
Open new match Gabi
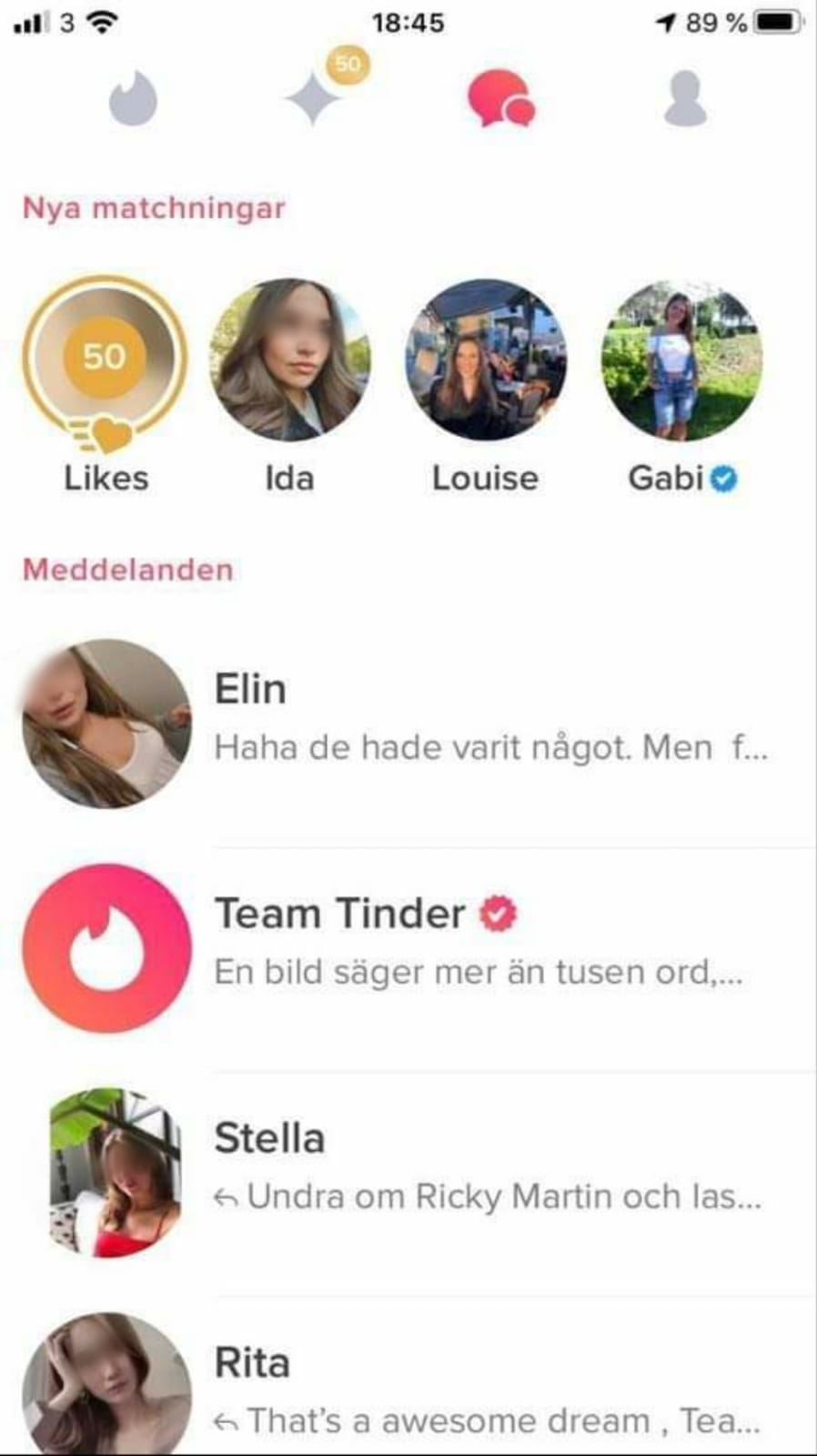pyautogui.click(x=681, y=360)
